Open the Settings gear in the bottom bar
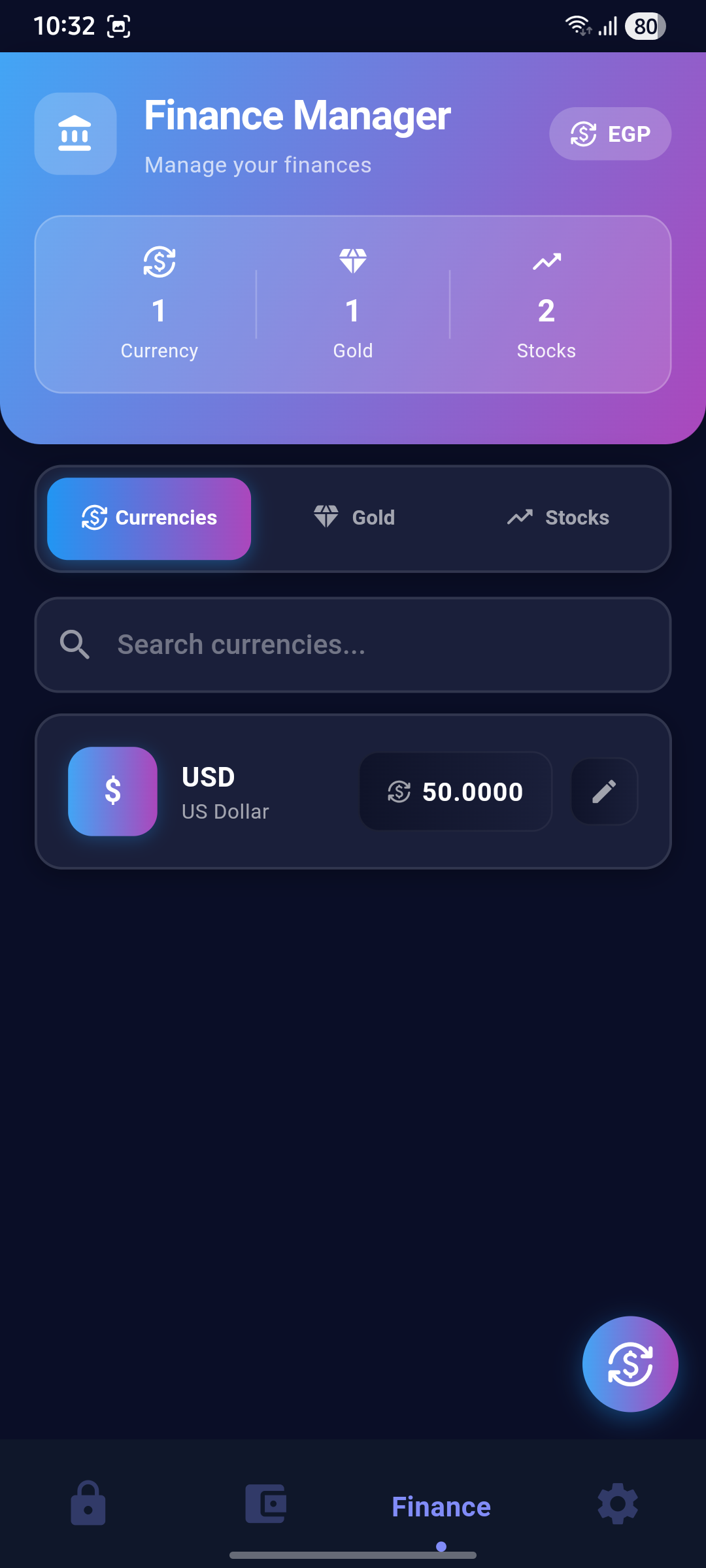The image size is (706, 1568). tap(617, 1505)
